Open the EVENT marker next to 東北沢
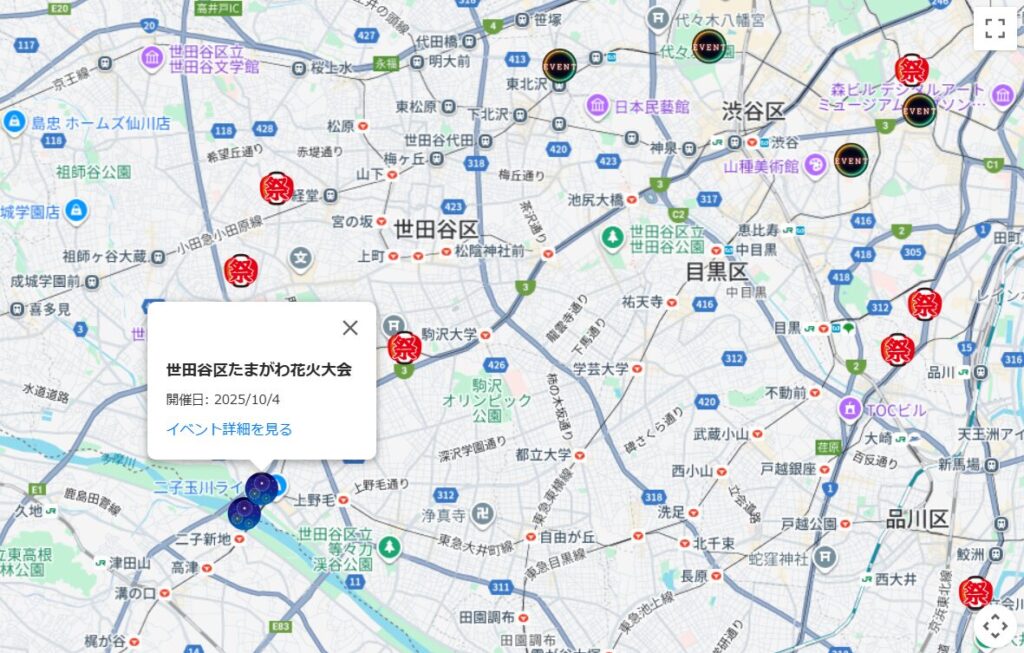 [559, 65]
